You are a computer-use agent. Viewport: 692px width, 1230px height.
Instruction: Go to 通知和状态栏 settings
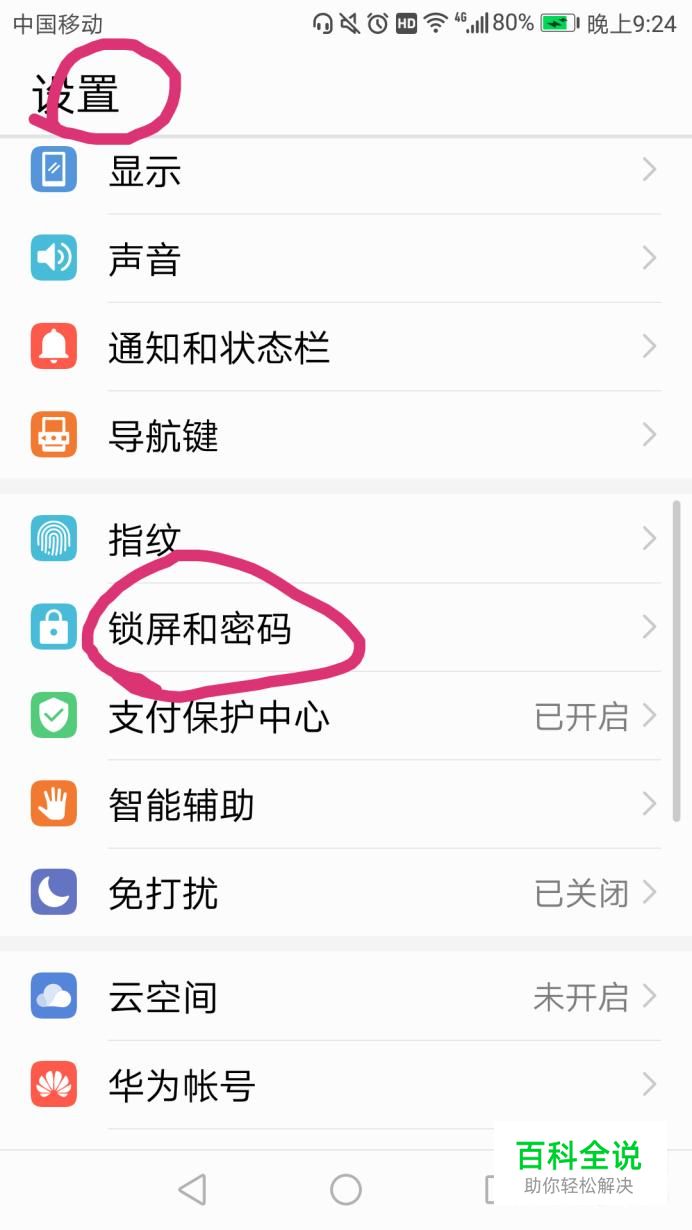[345, 348]
